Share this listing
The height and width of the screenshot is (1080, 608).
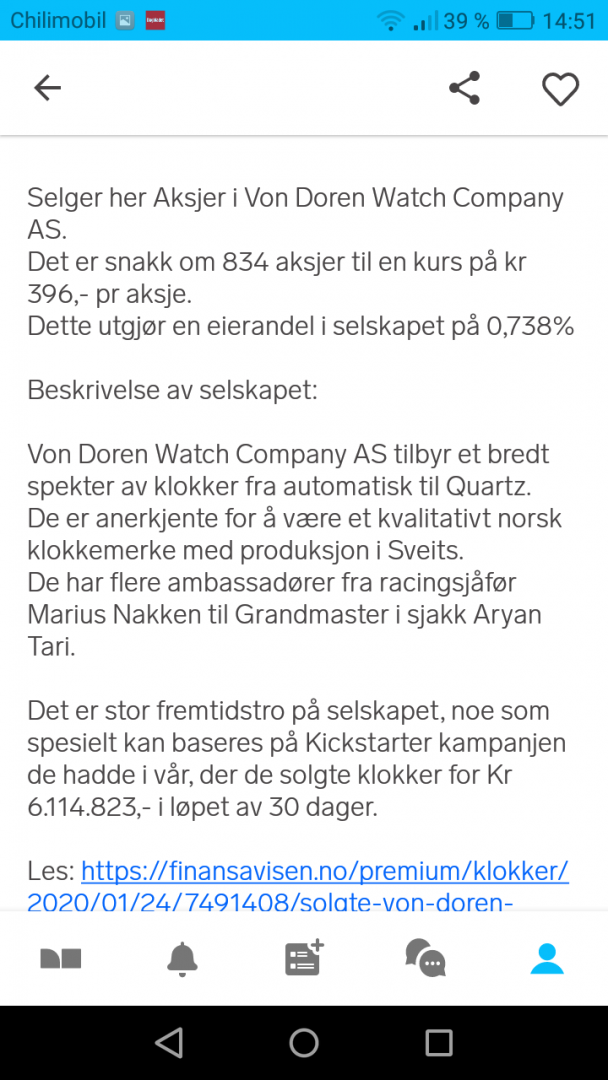click(465, 88)
